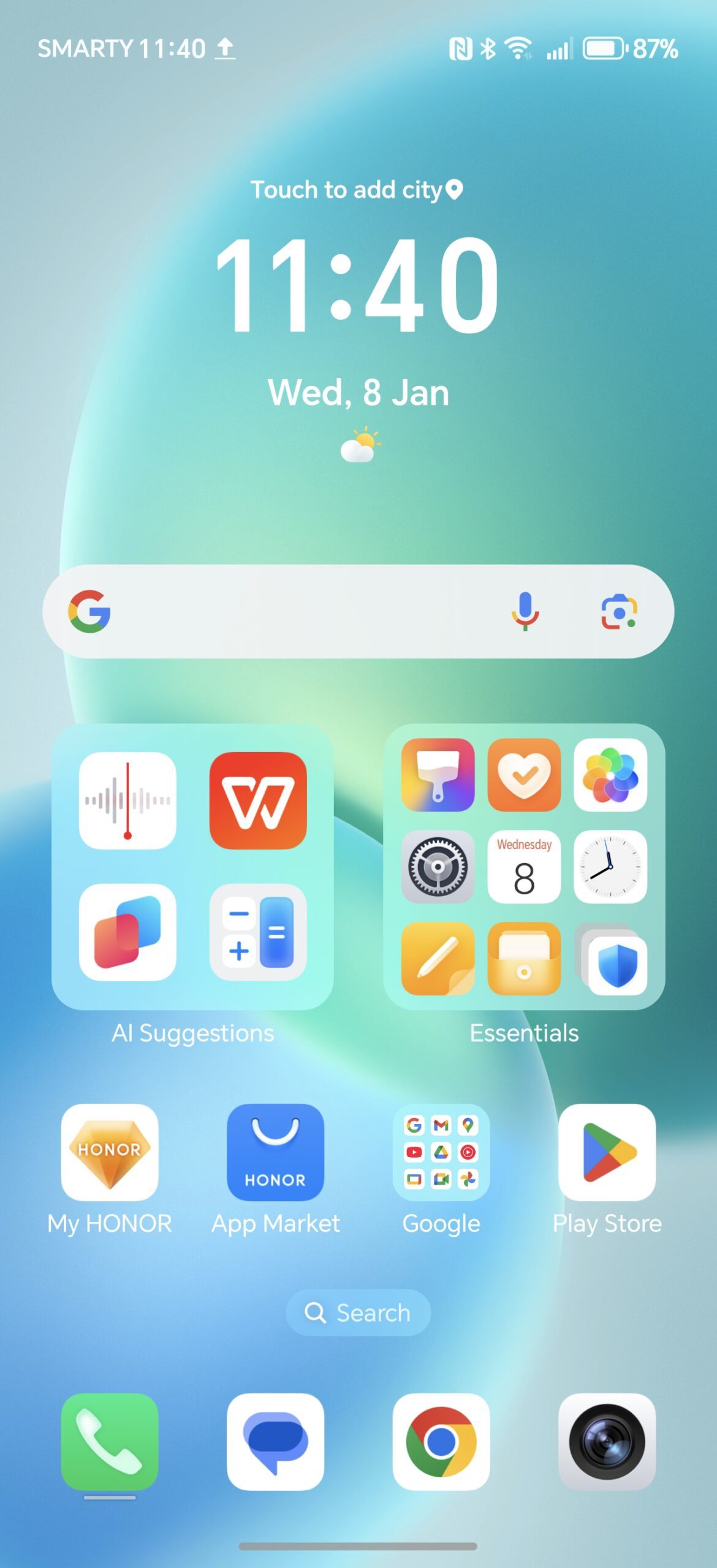Tap the Search pill above dock
Image resolution: width=717 pixels, height=1568 pixels.
[x=358, y=1313]
